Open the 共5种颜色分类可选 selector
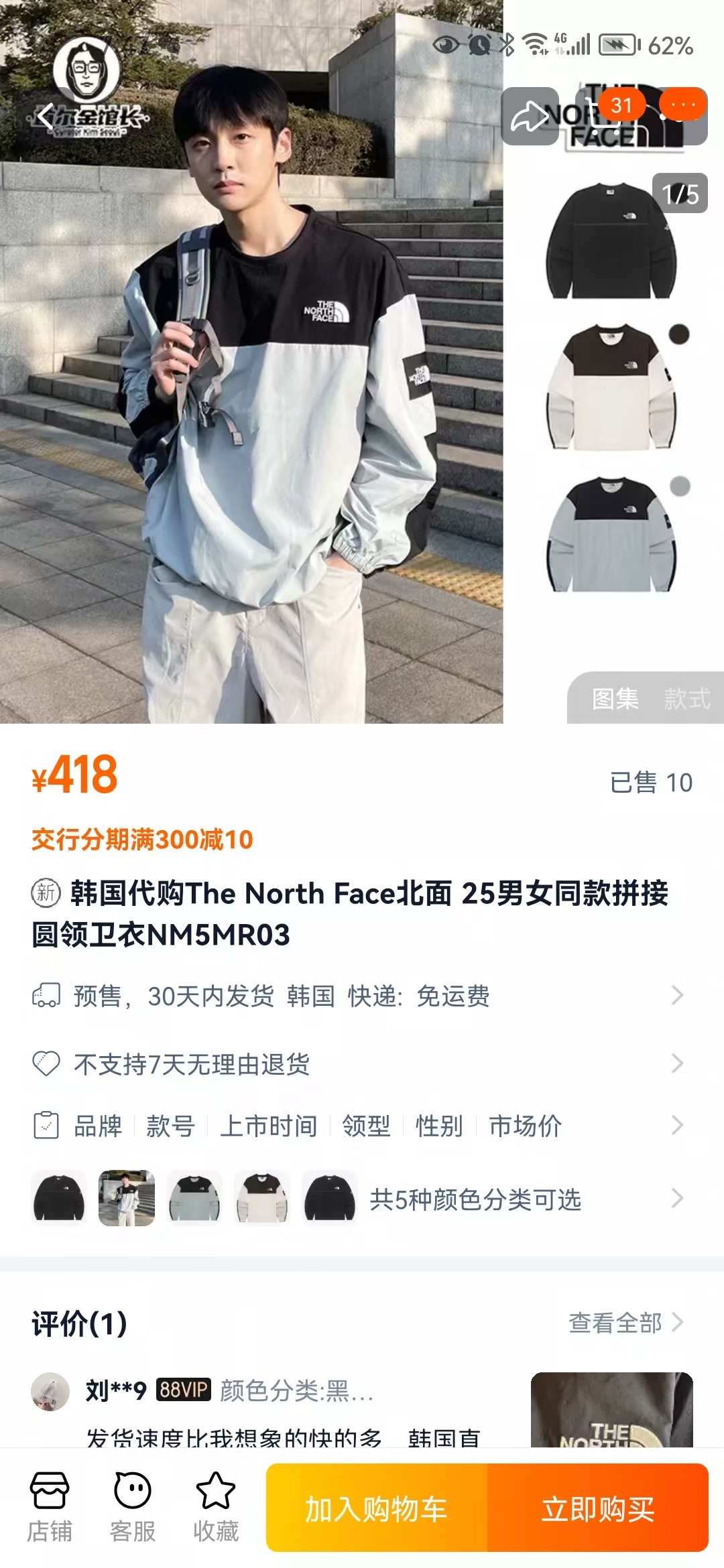 click(475, 1199)
